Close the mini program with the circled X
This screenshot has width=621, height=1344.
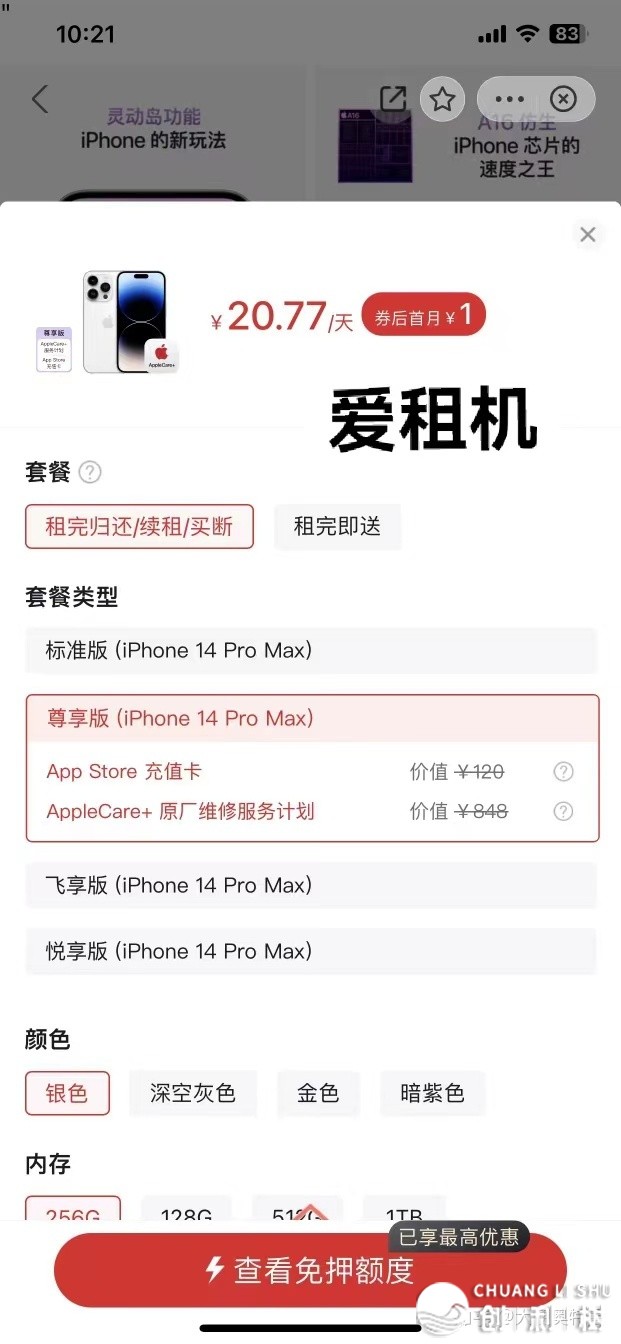[564, 99]
